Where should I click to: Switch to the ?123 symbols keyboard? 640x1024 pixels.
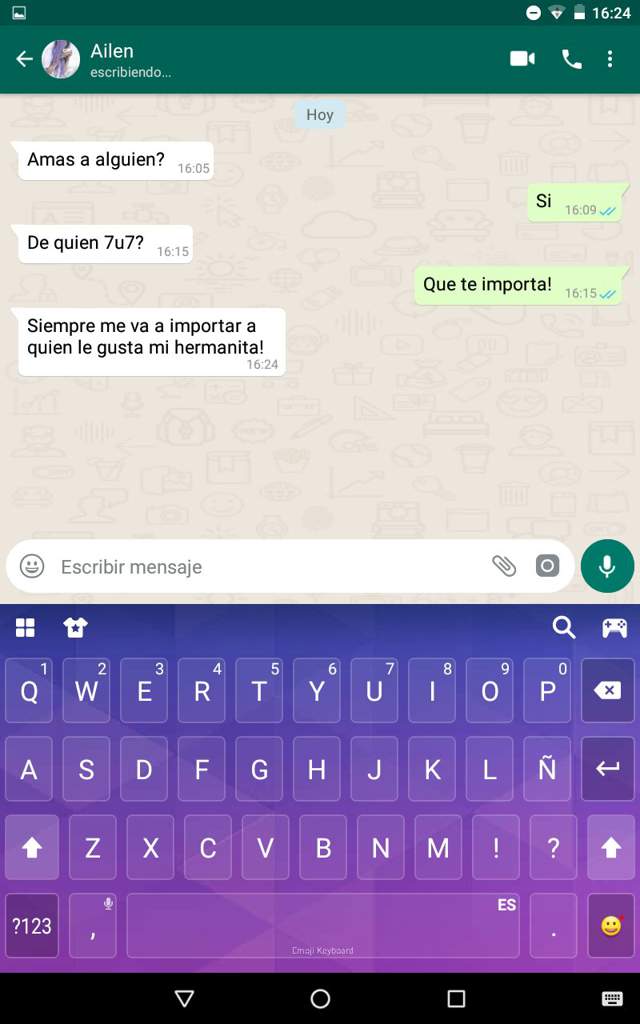click(31, 926)
